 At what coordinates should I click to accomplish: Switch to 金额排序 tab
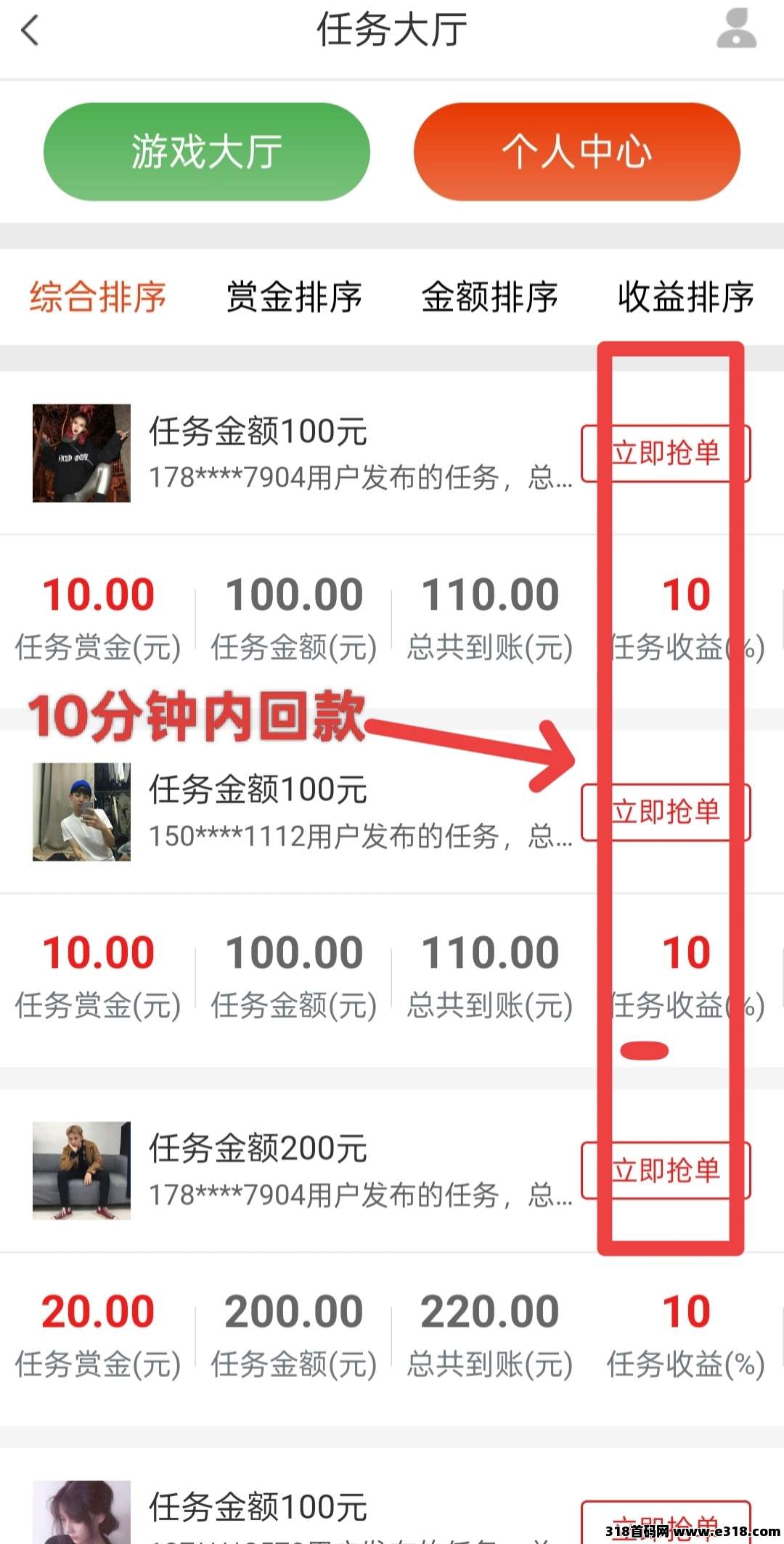tap(490, 297)
